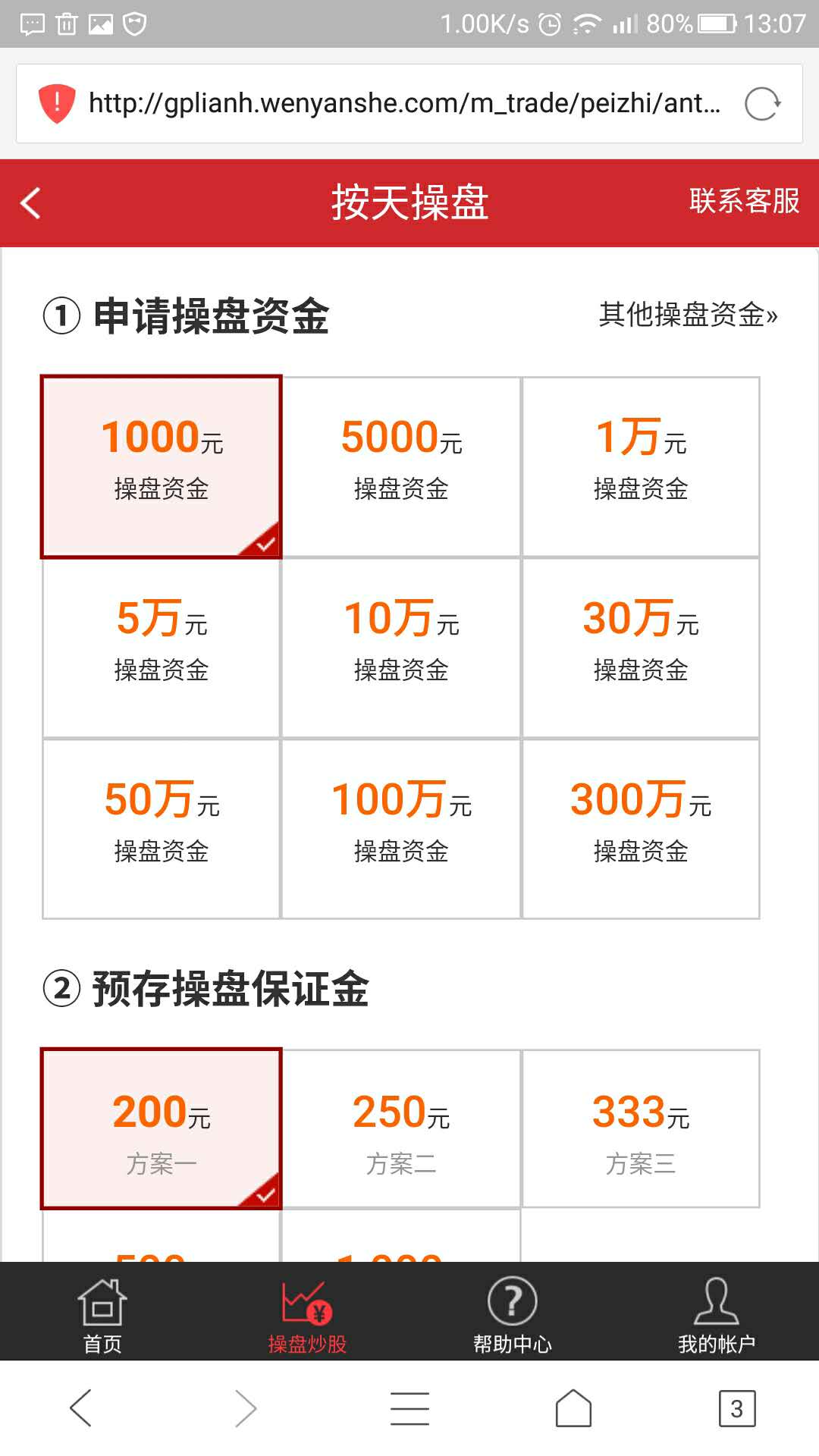Open 其他操盘资金 link
Screen dimensions: 819x1456
[688, 315]
